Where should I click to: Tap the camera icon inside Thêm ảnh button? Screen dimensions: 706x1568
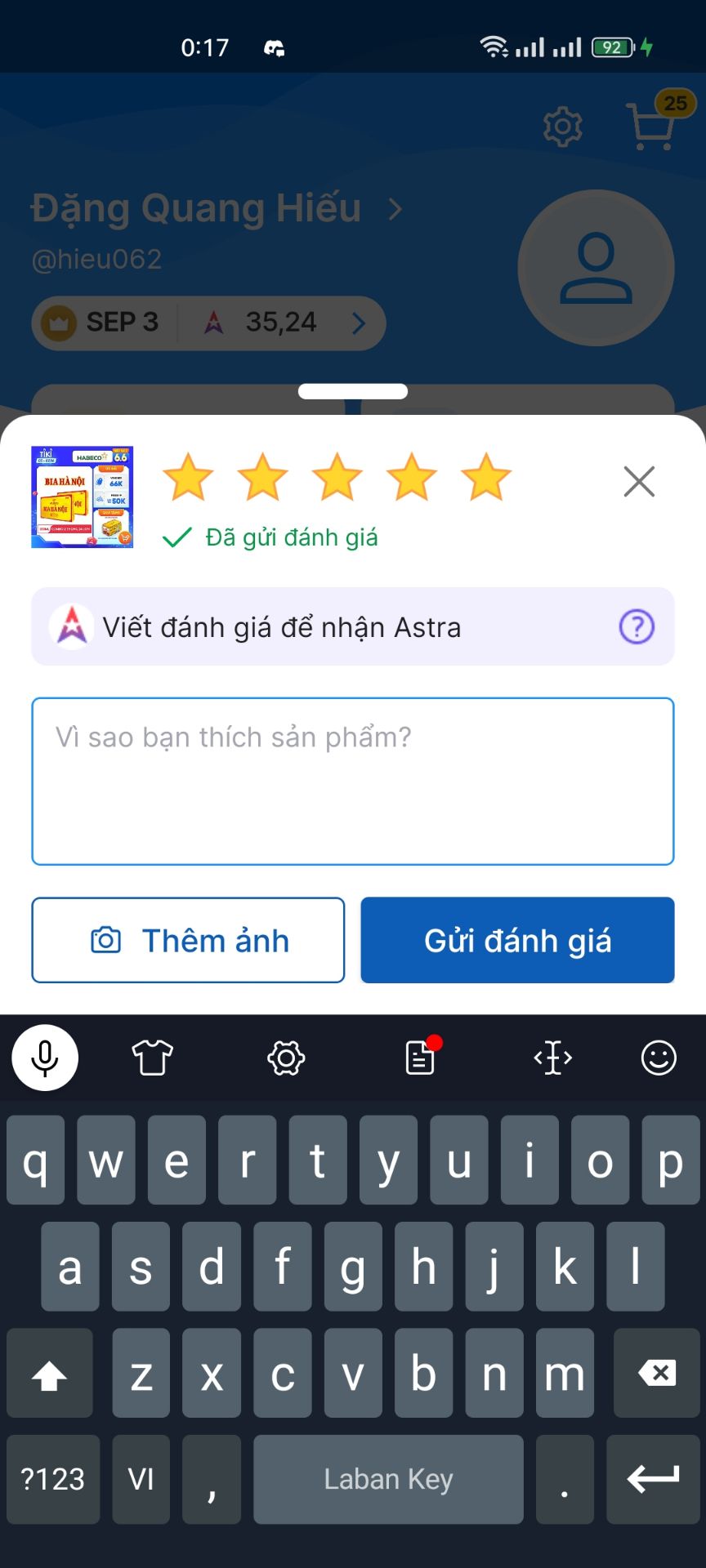(107, 939)
